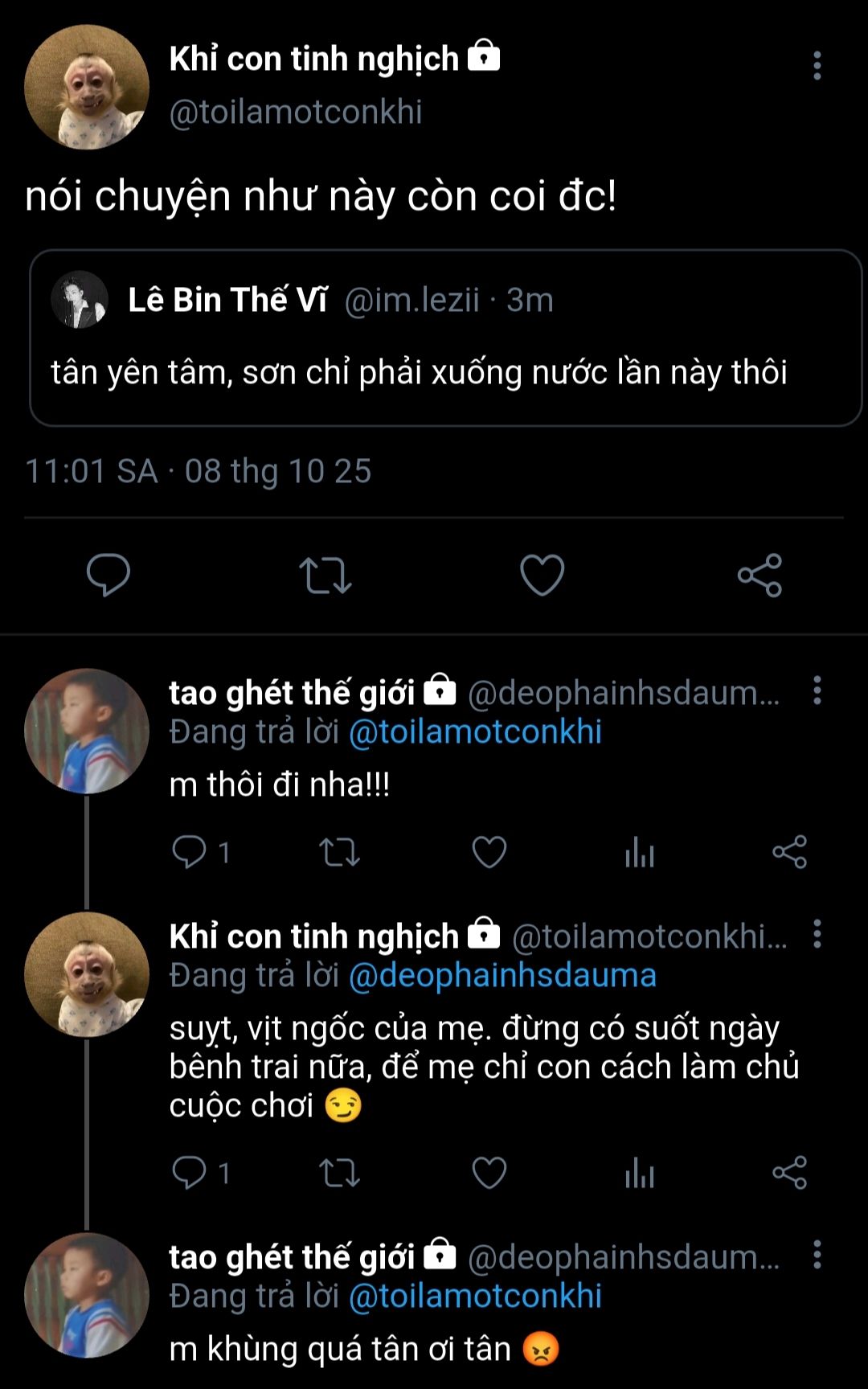Like the reply 'm thôi đi nha!!!'
This screenshot has height=1389, width=868.
[489, 852]
